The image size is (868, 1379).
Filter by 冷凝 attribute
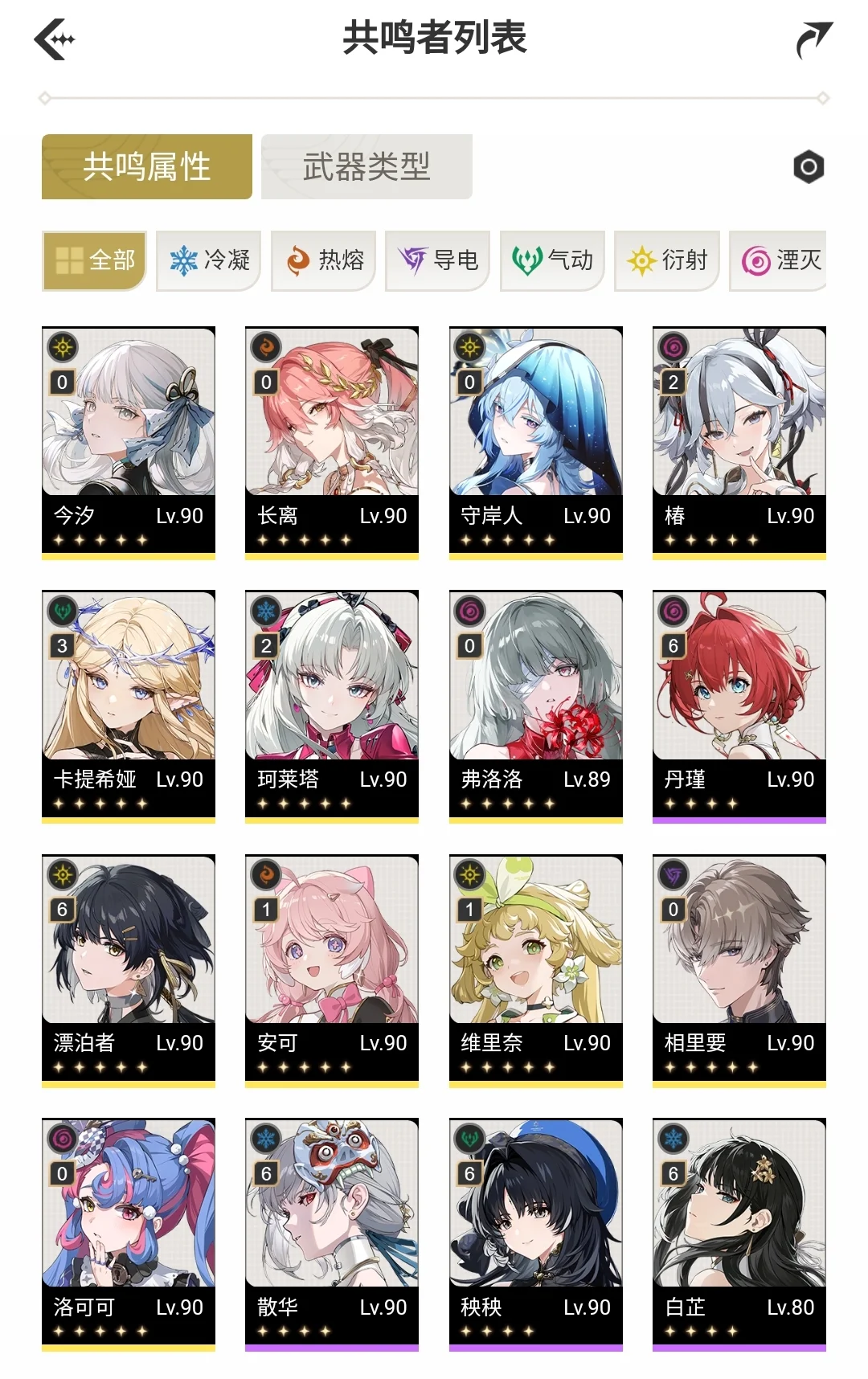point(209,260)
